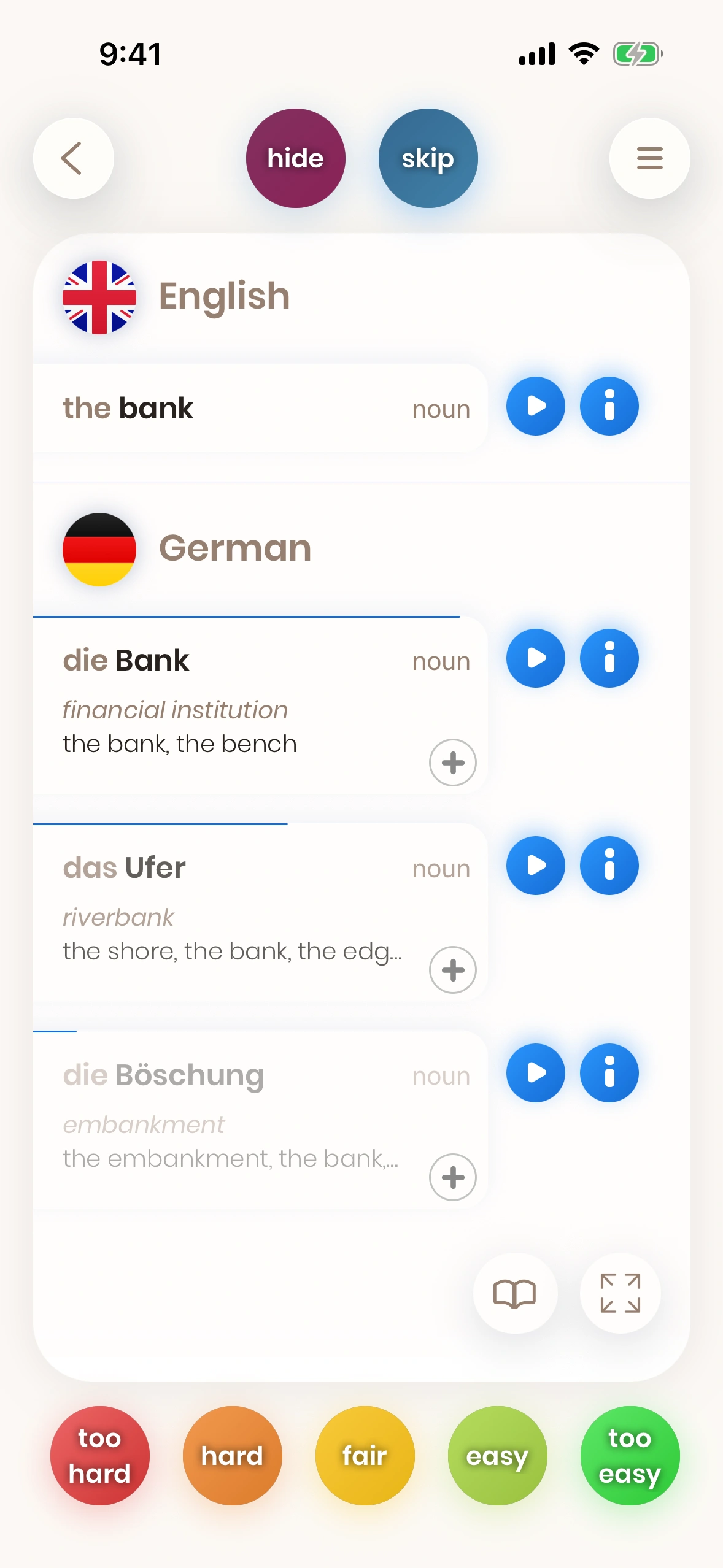723x1568 pixels.
Task: Mark the card as fair
Action: (365, 1456)
